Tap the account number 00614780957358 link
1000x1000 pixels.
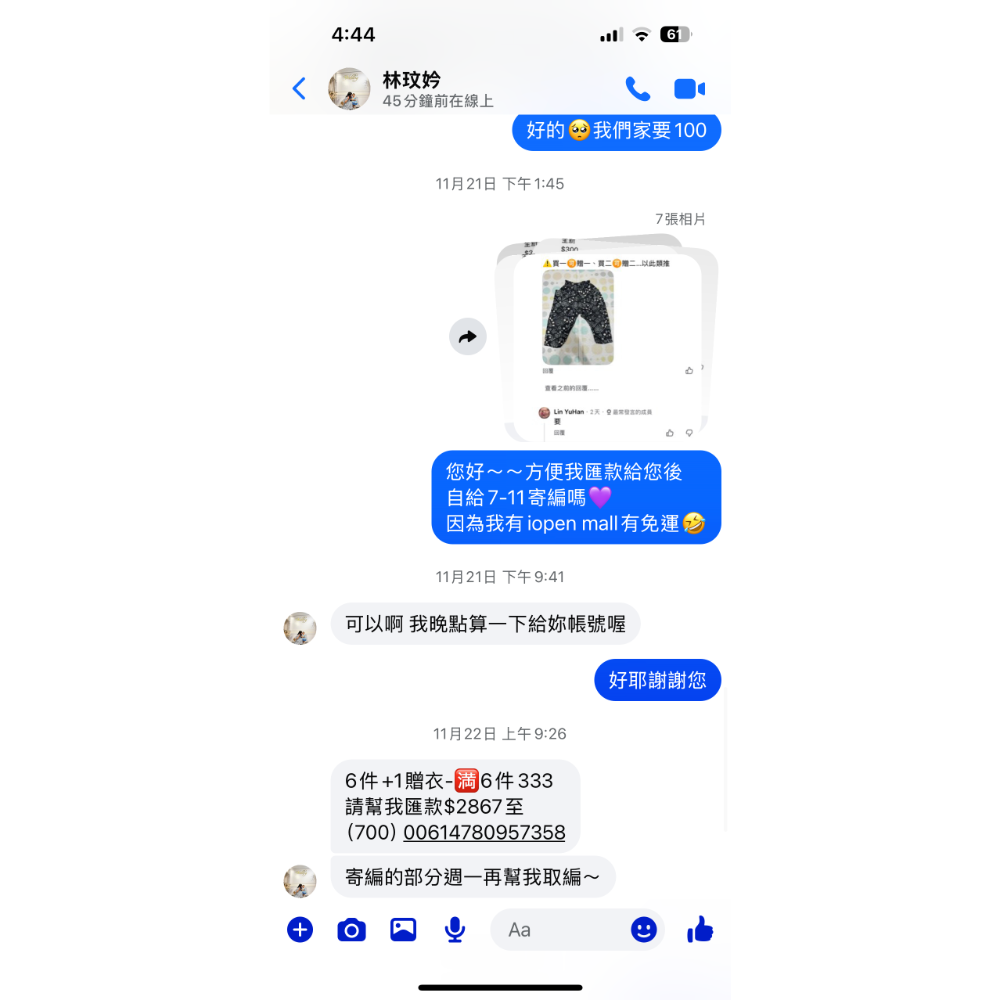click(x=484, y=833)
